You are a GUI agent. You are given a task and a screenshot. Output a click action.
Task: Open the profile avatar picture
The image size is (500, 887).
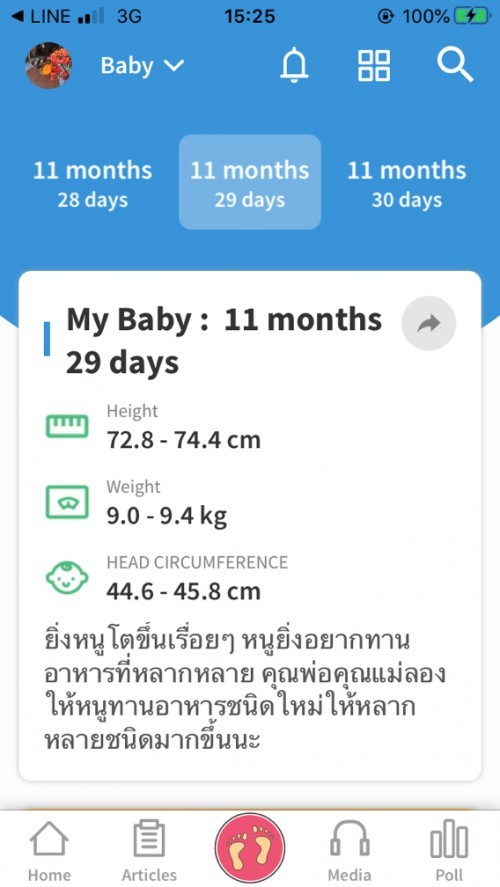pyautogui.click(x=49, y=66)
